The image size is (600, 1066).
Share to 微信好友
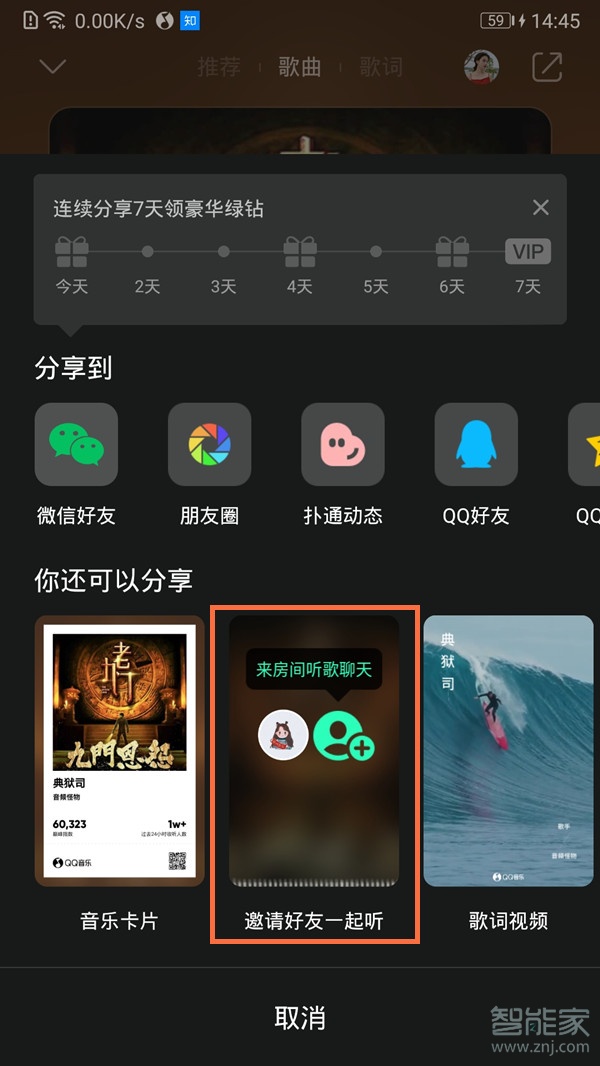tap(76, 445)
